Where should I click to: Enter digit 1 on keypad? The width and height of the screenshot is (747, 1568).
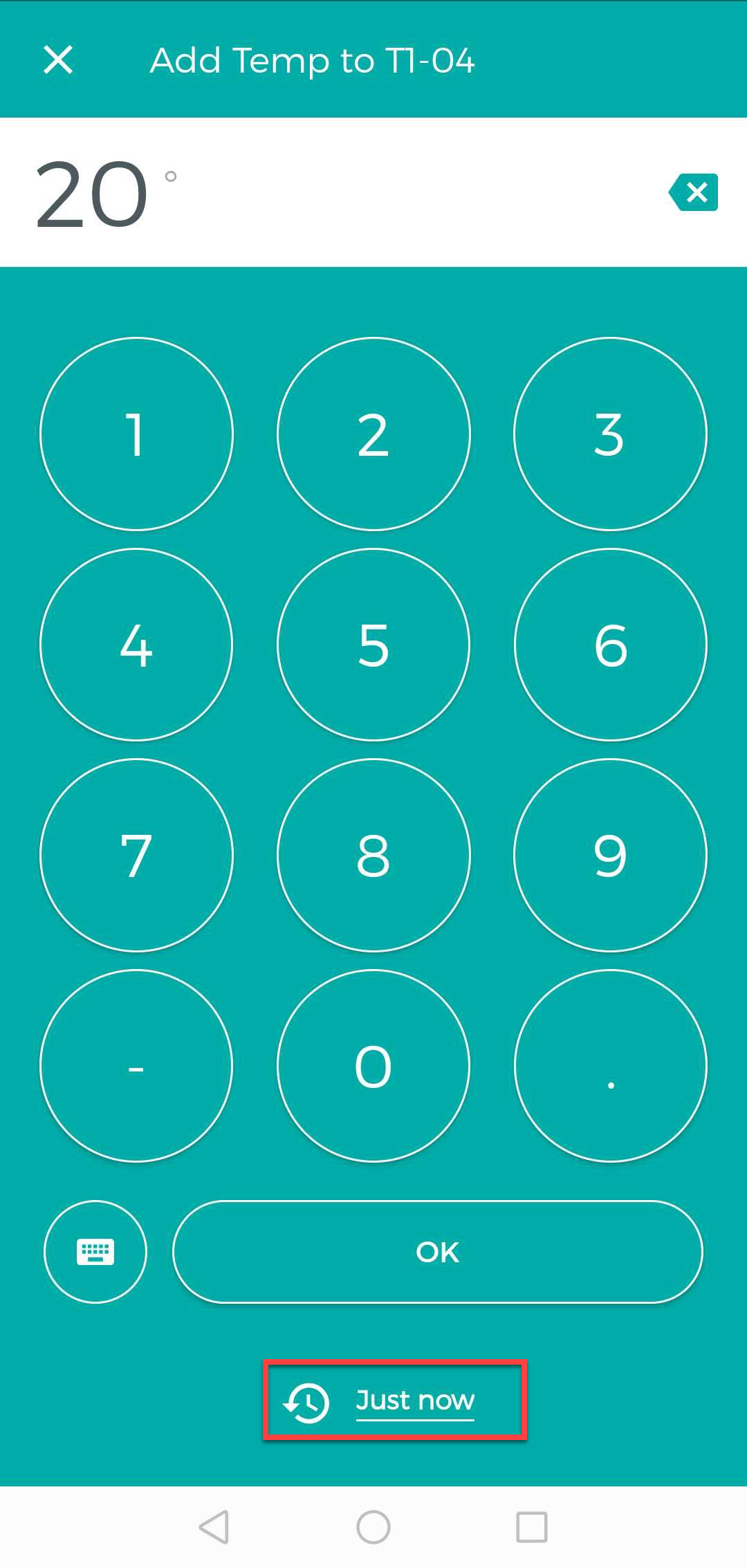[x=136, y=434]
